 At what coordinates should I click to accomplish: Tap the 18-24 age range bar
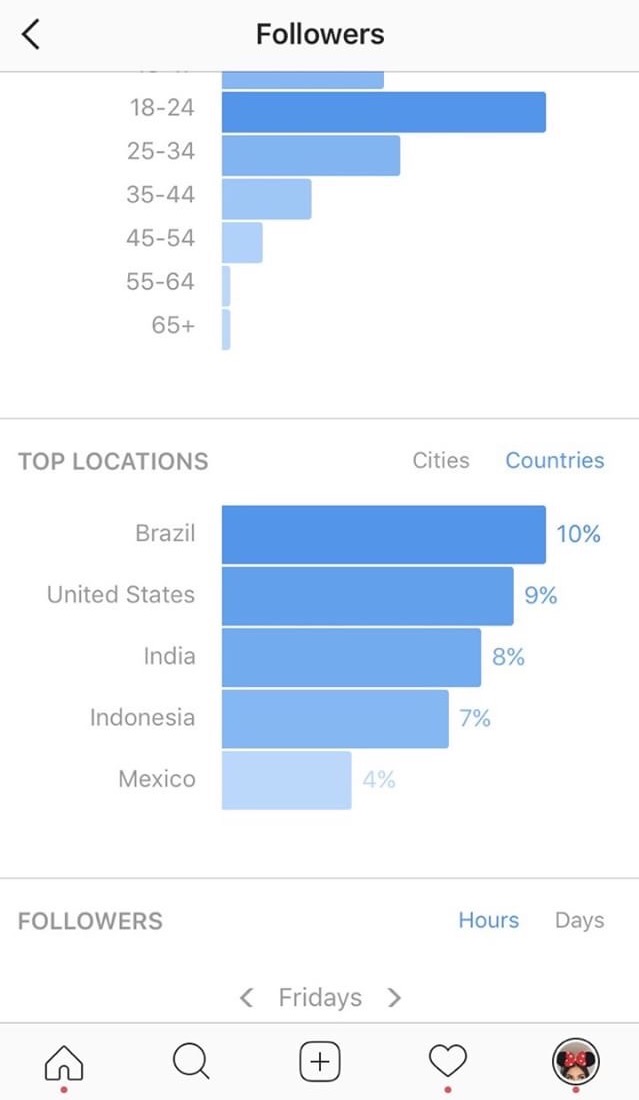coord(384,112)
